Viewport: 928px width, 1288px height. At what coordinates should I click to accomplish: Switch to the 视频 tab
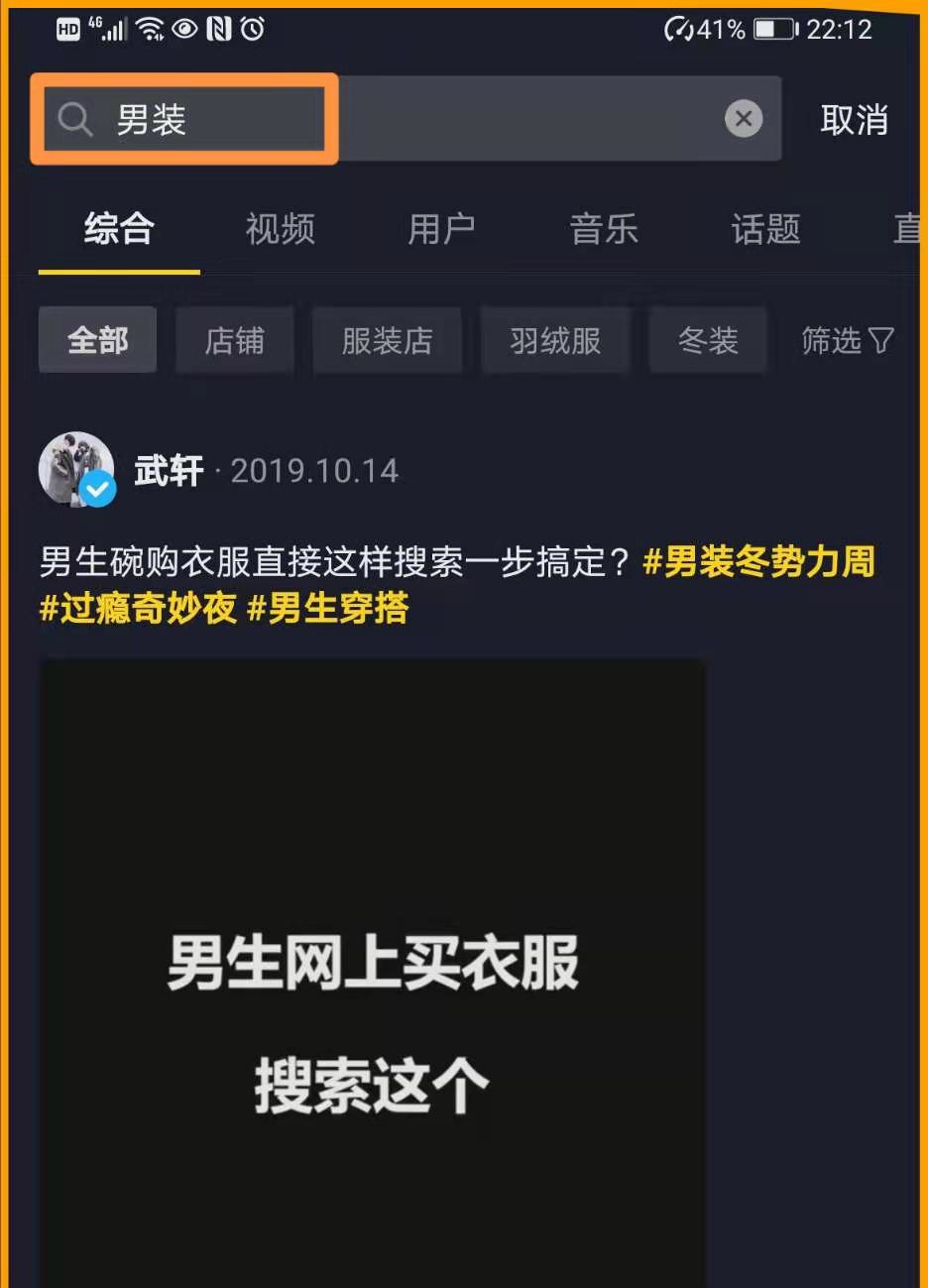pos(279,229)
